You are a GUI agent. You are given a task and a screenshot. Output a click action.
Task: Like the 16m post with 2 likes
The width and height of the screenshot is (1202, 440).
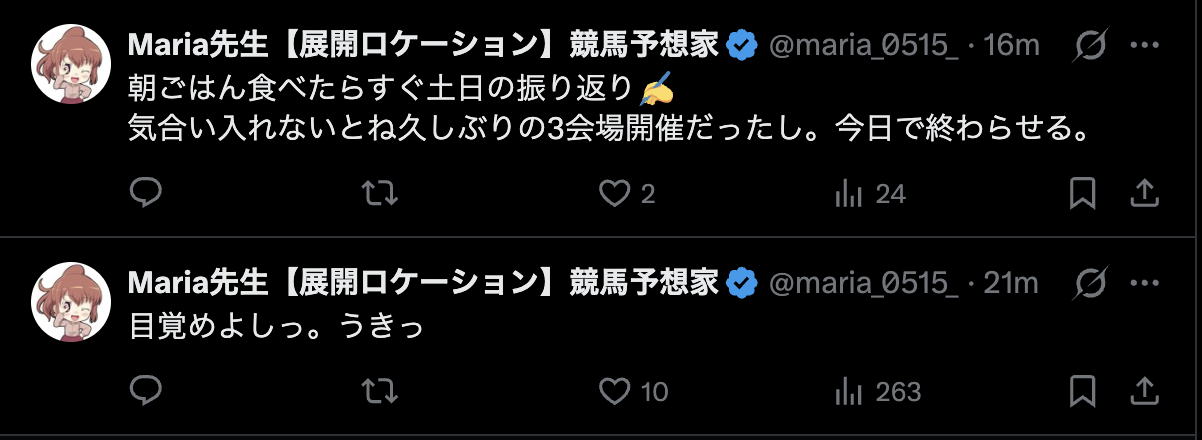click(x=614, y=193)
